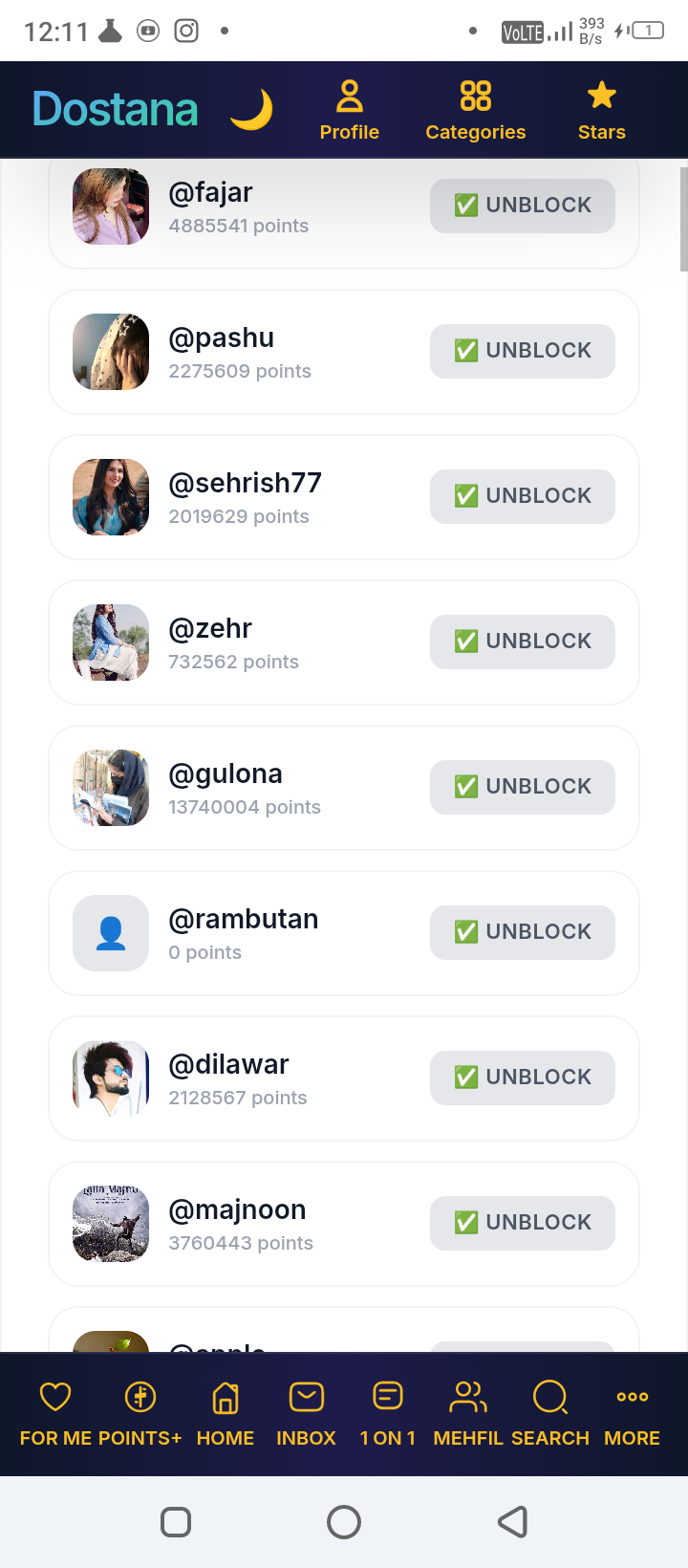The image size is (688, 1568).
Task: Switch to the For Me tab
Action: (x=55, y=1414)
